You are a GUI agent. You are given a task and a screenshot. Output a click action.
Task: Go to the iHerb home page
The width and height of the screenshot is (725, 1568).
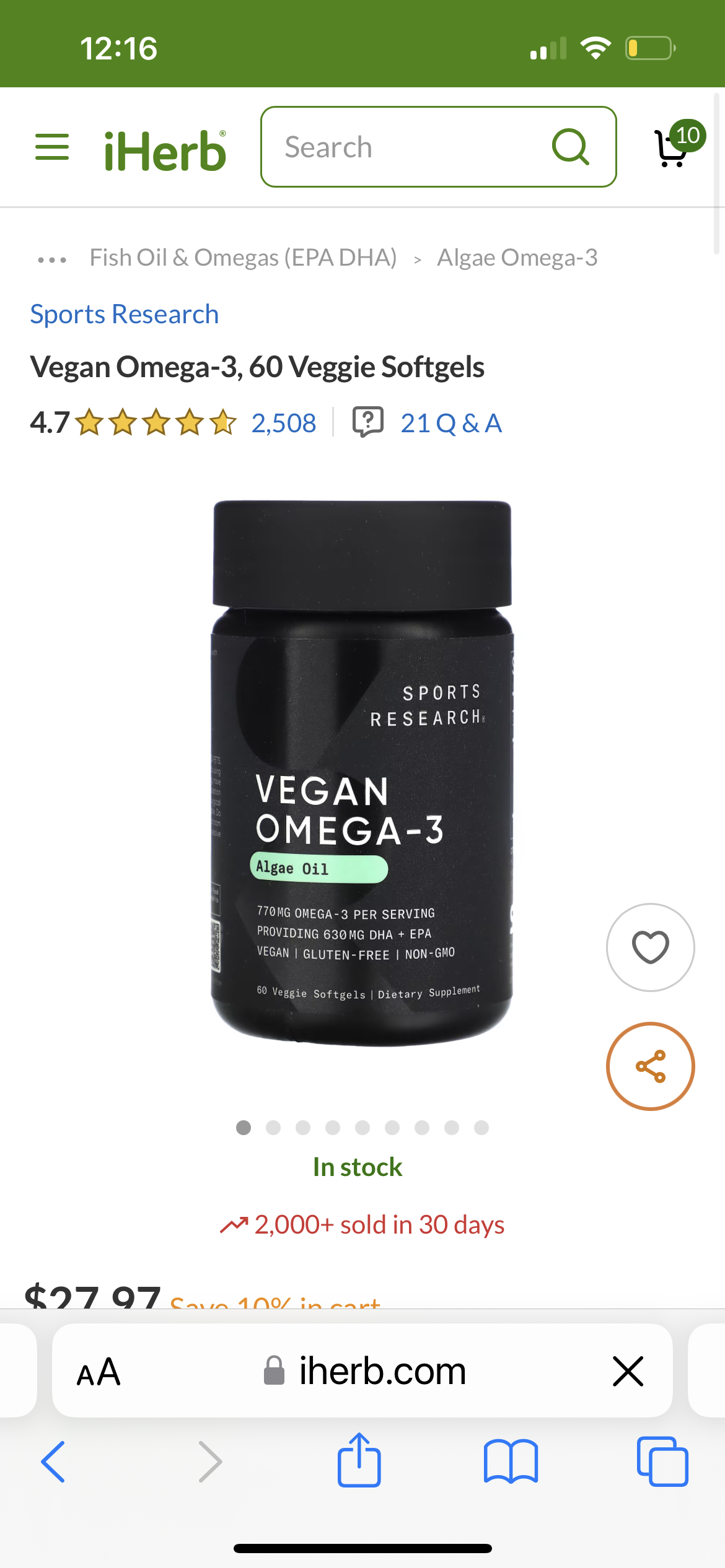click(x=165, y=150)
